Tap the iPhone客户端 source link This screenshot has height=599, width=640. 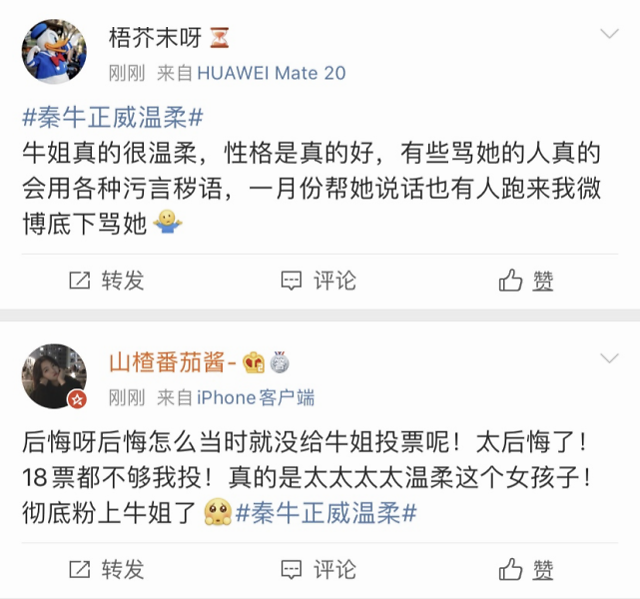(256, 398)
